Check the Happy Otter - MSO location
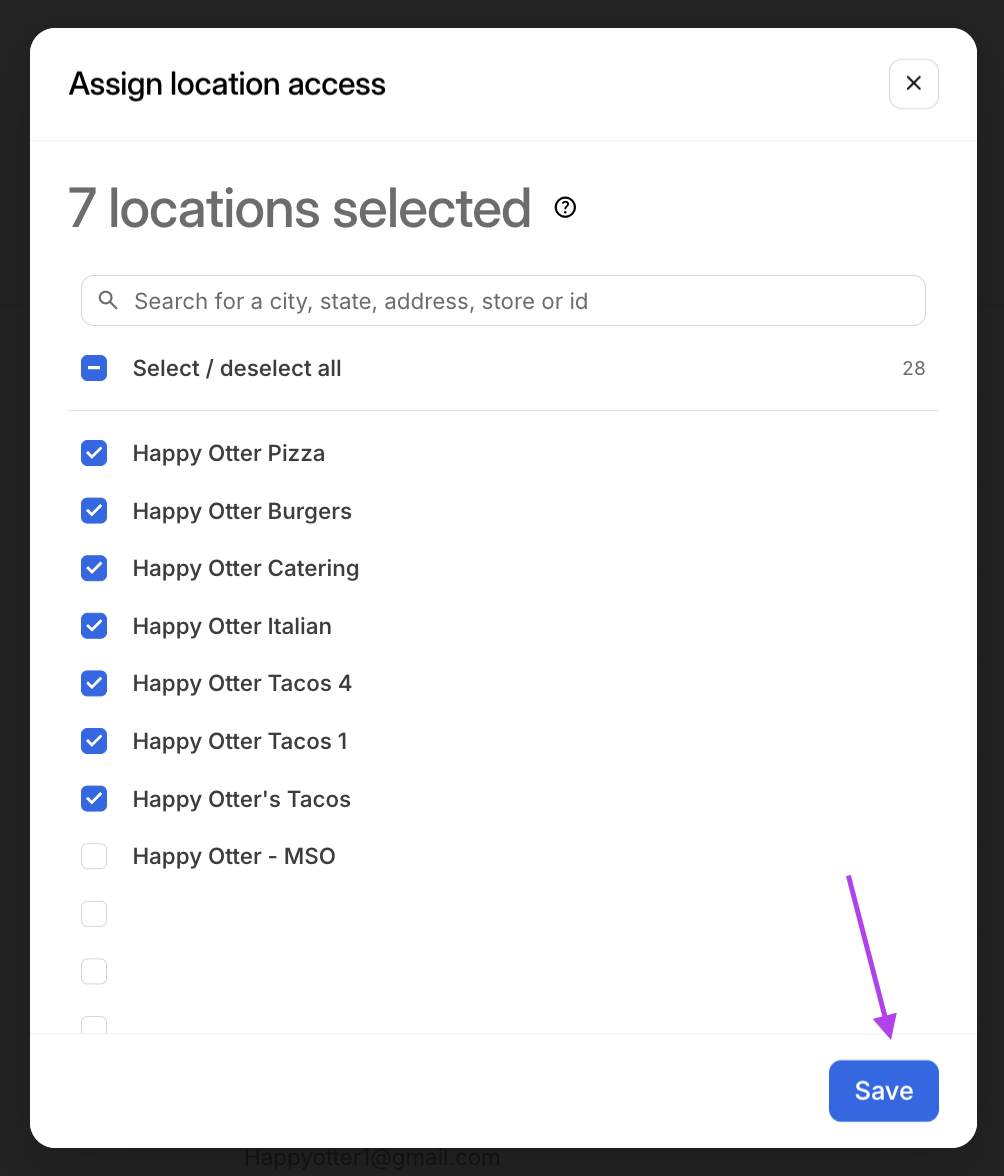 [x=94, y=856]
